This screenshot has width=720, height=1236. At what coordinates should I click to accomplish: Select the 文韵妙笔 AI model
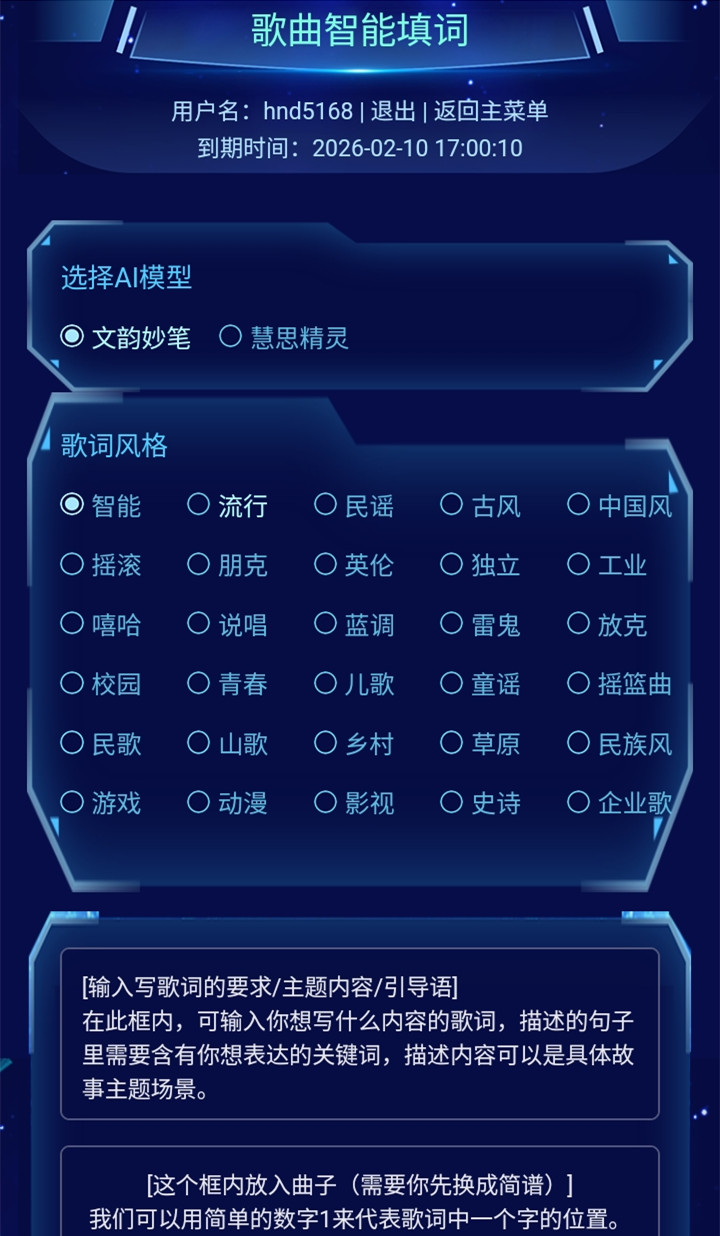tap(72, 337)
